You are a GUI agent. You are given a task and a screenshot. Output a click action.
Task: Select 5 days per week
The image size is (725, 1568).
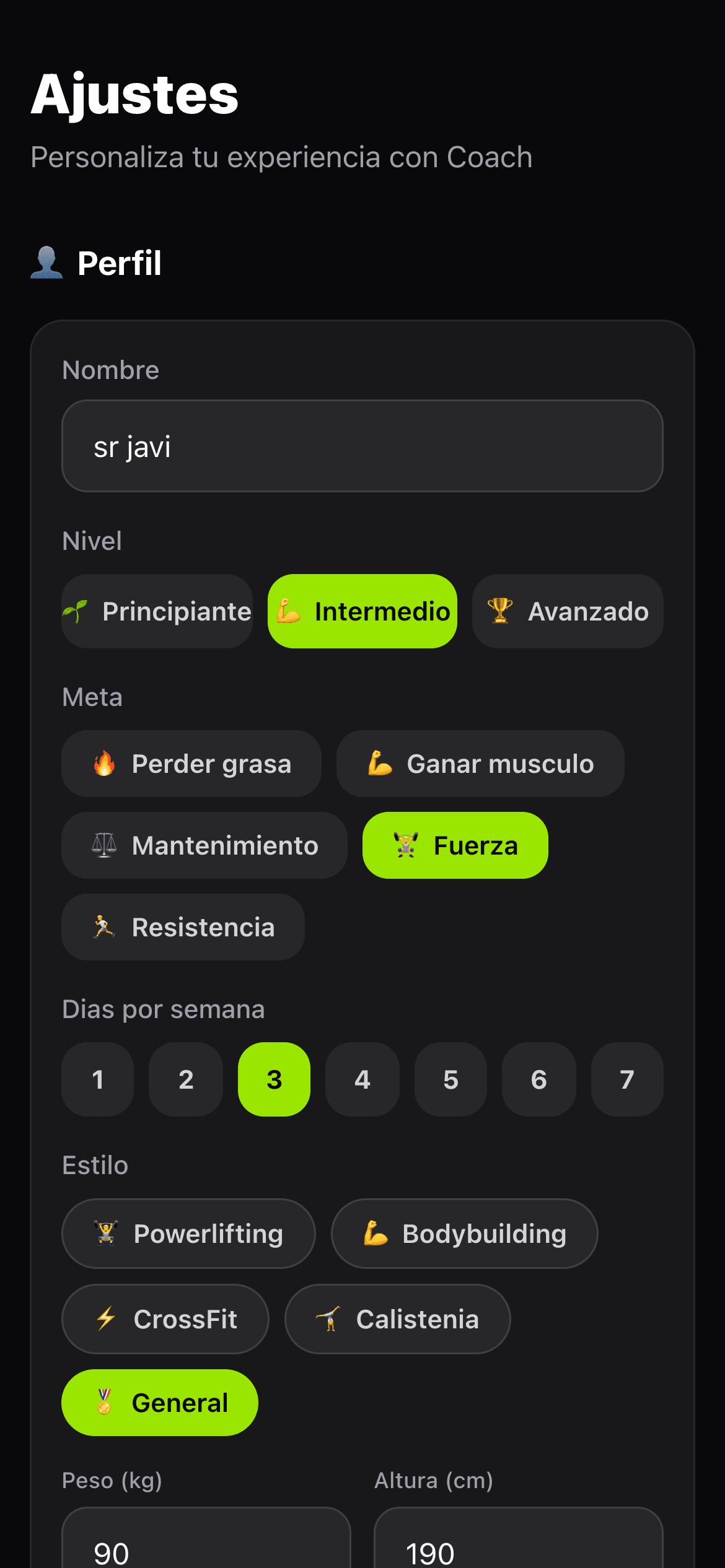point(450,1079)
